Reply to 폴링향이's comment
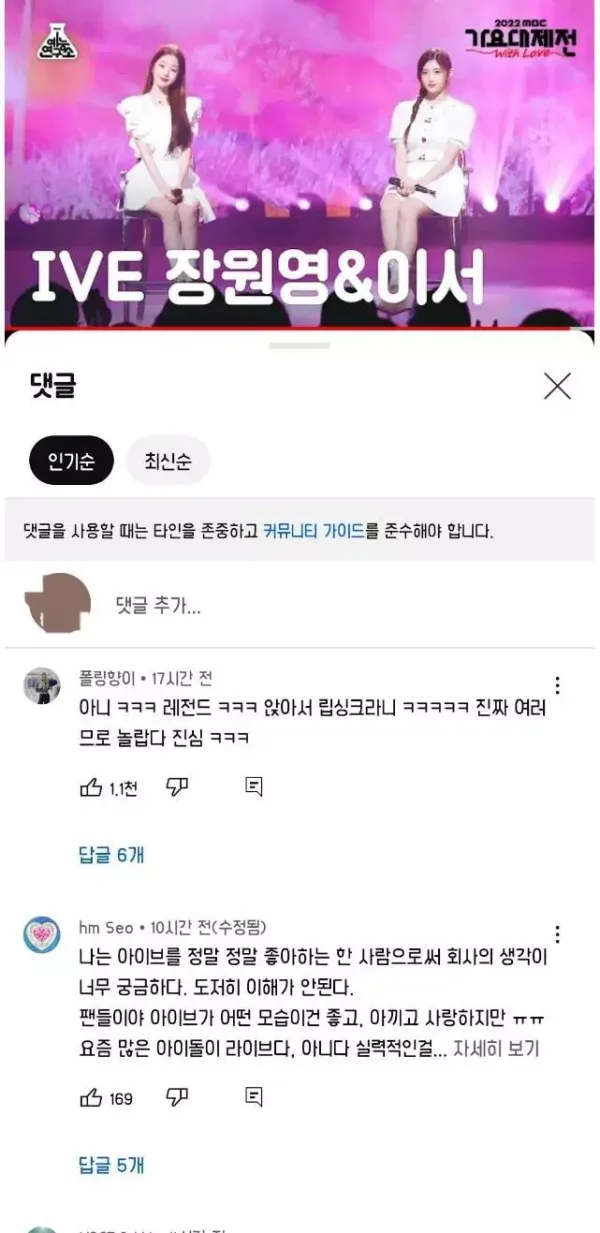This screenshot has height=1233, width=600. (x=254, y=788)
